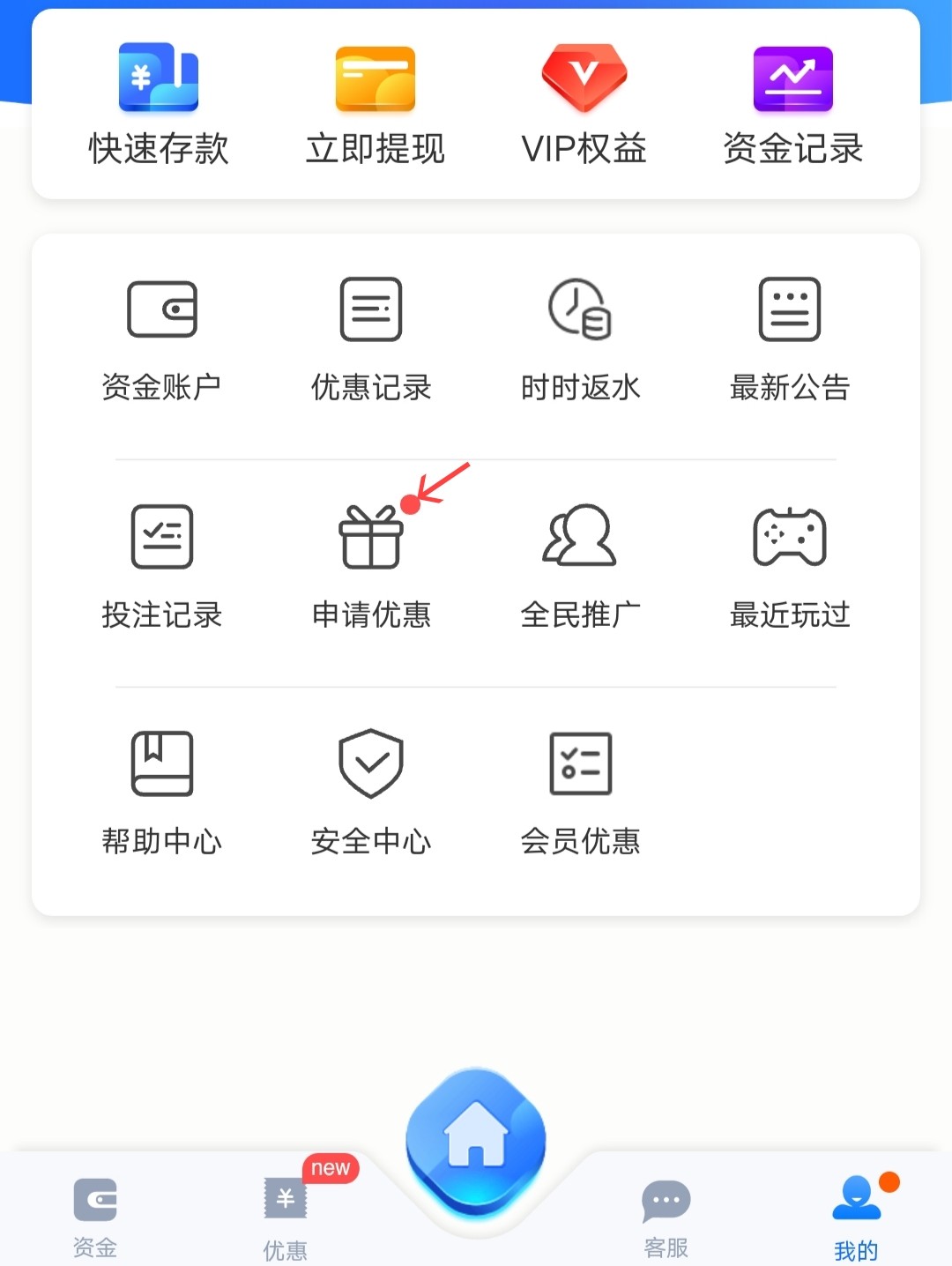This screenshot has width=952, height=1266.
Task: Open the 客服 customer service tab
Action: (666, 1217)
